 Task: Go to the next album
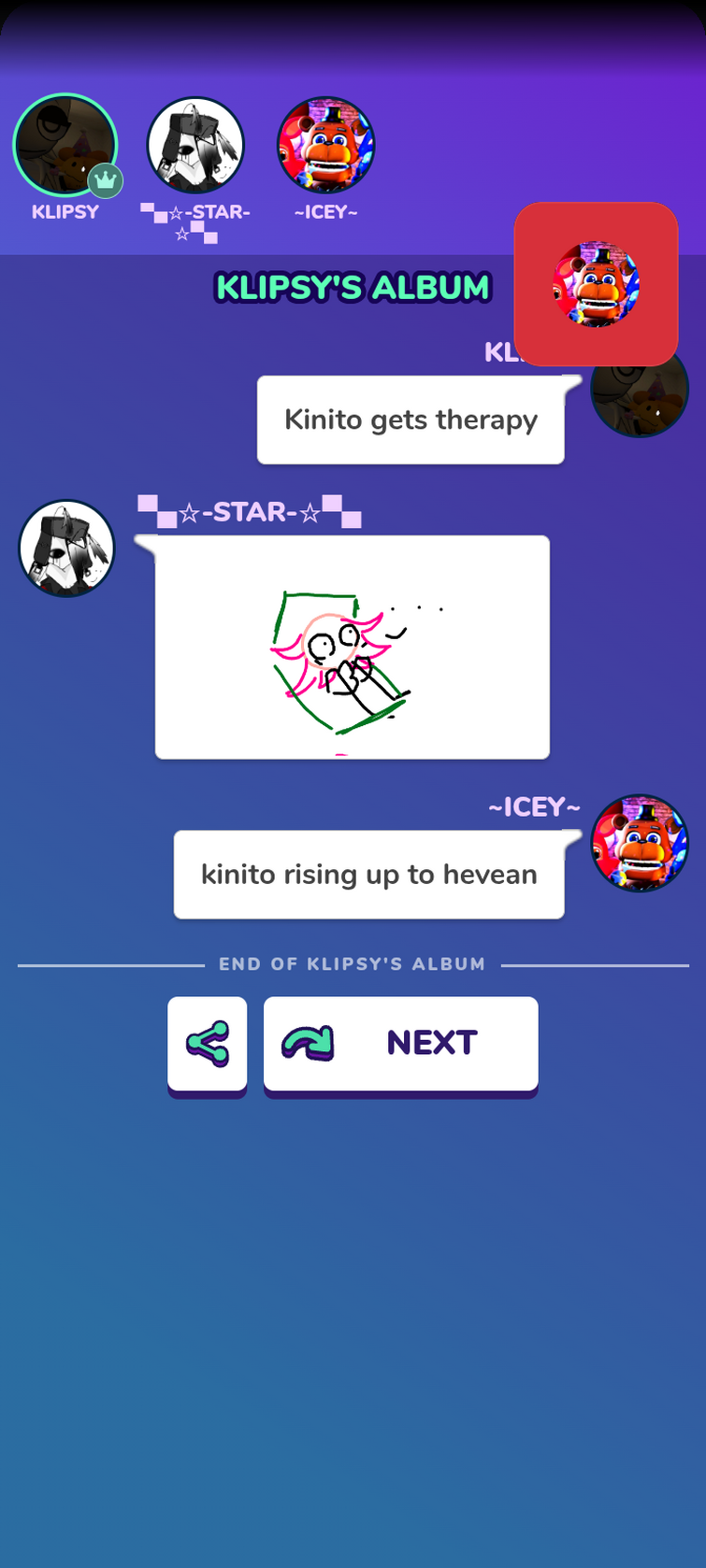(400, 1043)
